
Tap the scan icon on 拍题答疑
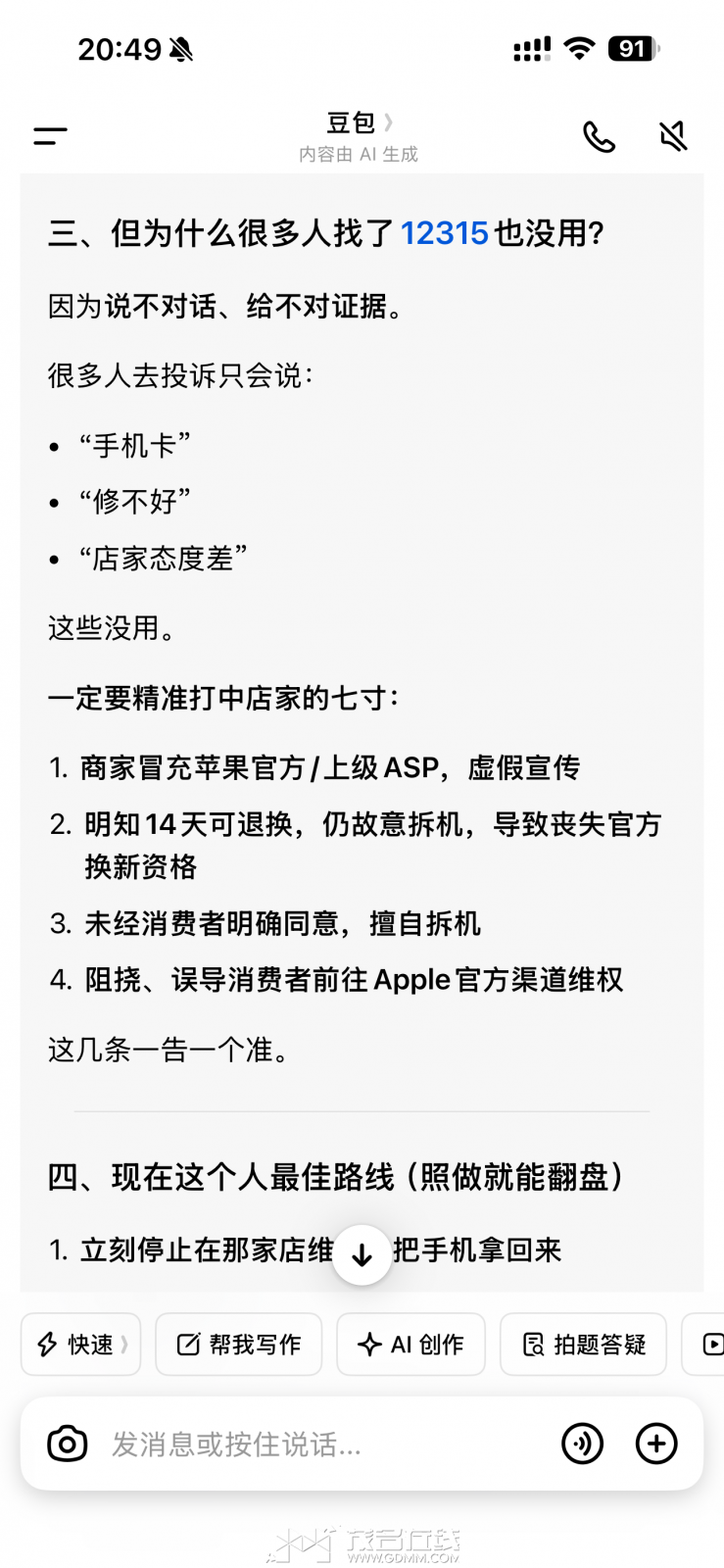coord(532,1345)
